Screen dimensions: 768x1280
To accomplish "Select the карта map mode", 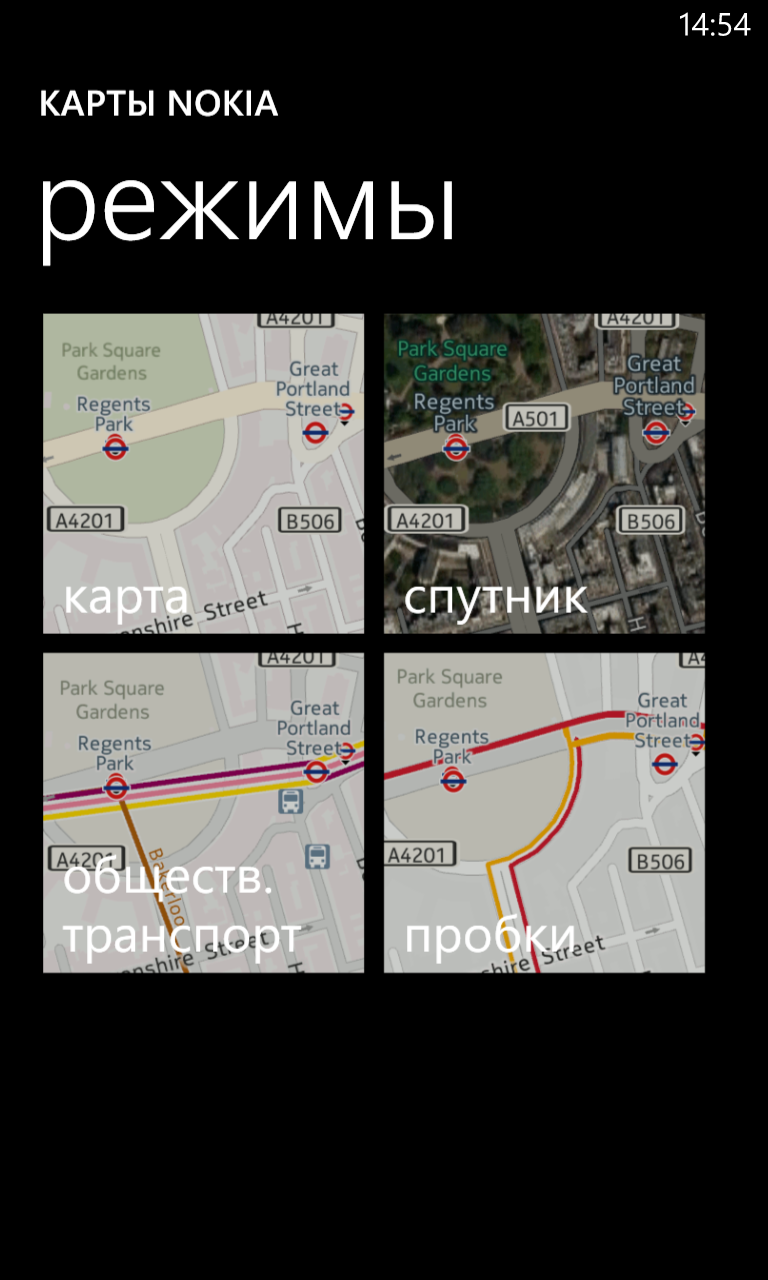I will (203, 473).
